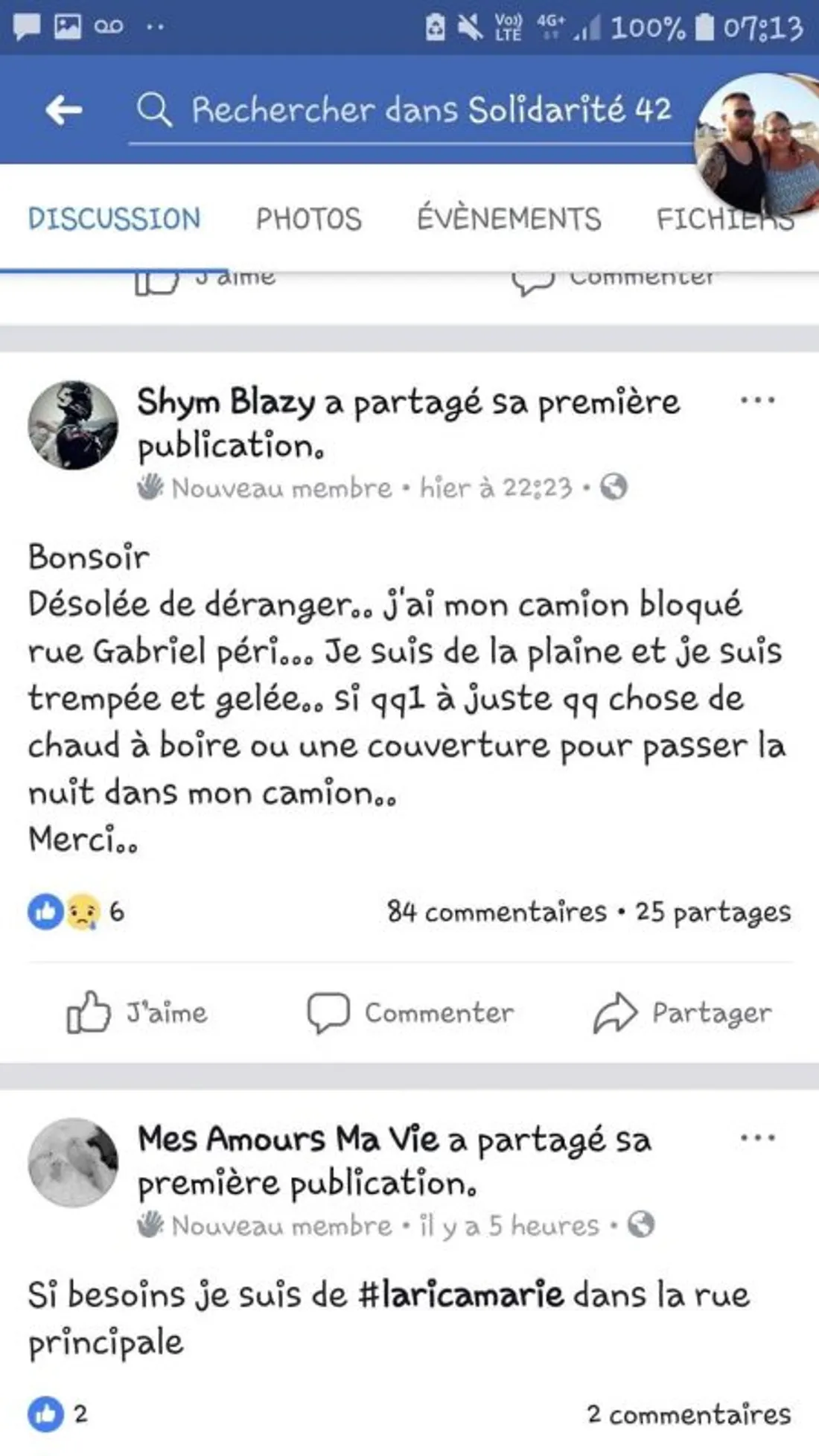Open the Évènements tab
Image resolution: width=819 pixels, height=1456 pixels.
509,219
